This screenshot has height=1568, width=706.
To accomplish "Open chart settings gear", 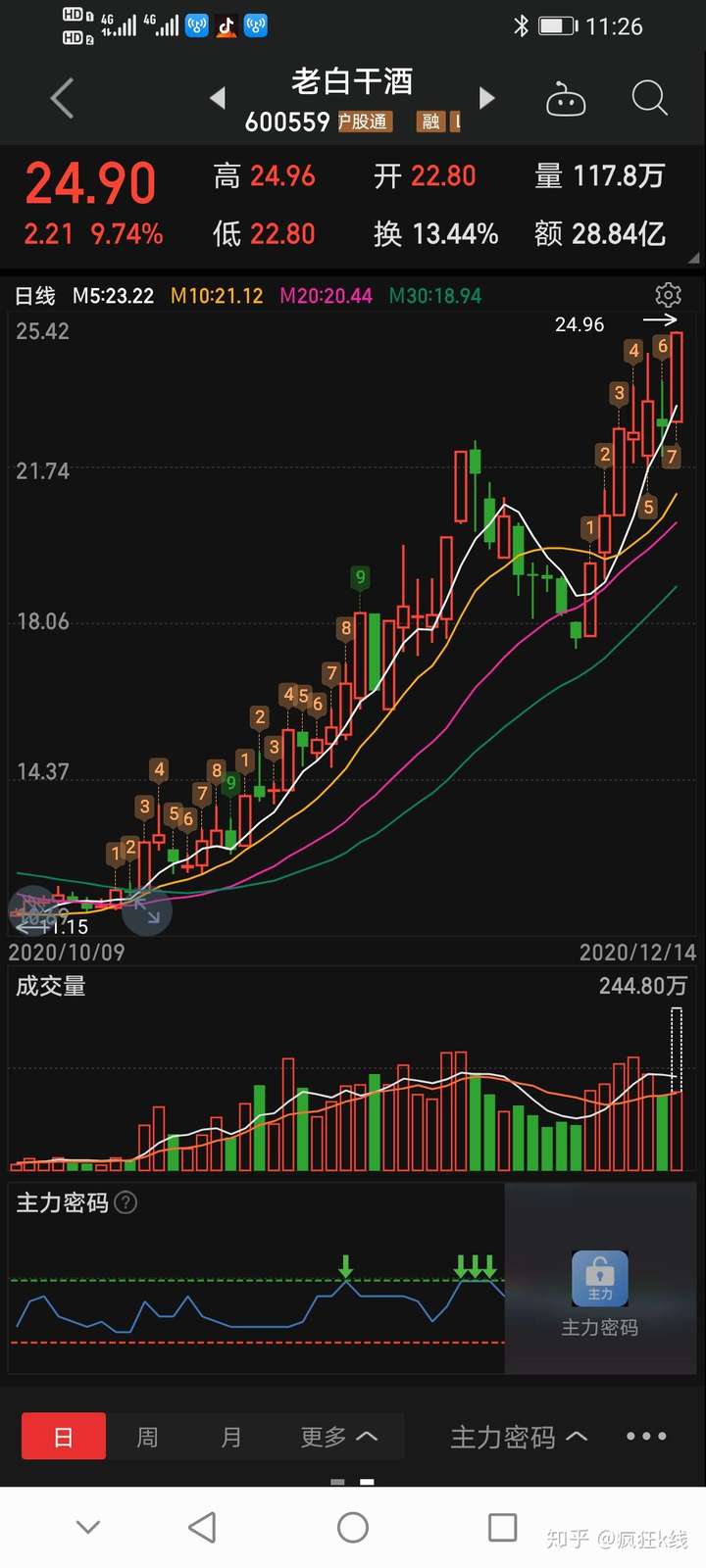I will click(668, 295).
